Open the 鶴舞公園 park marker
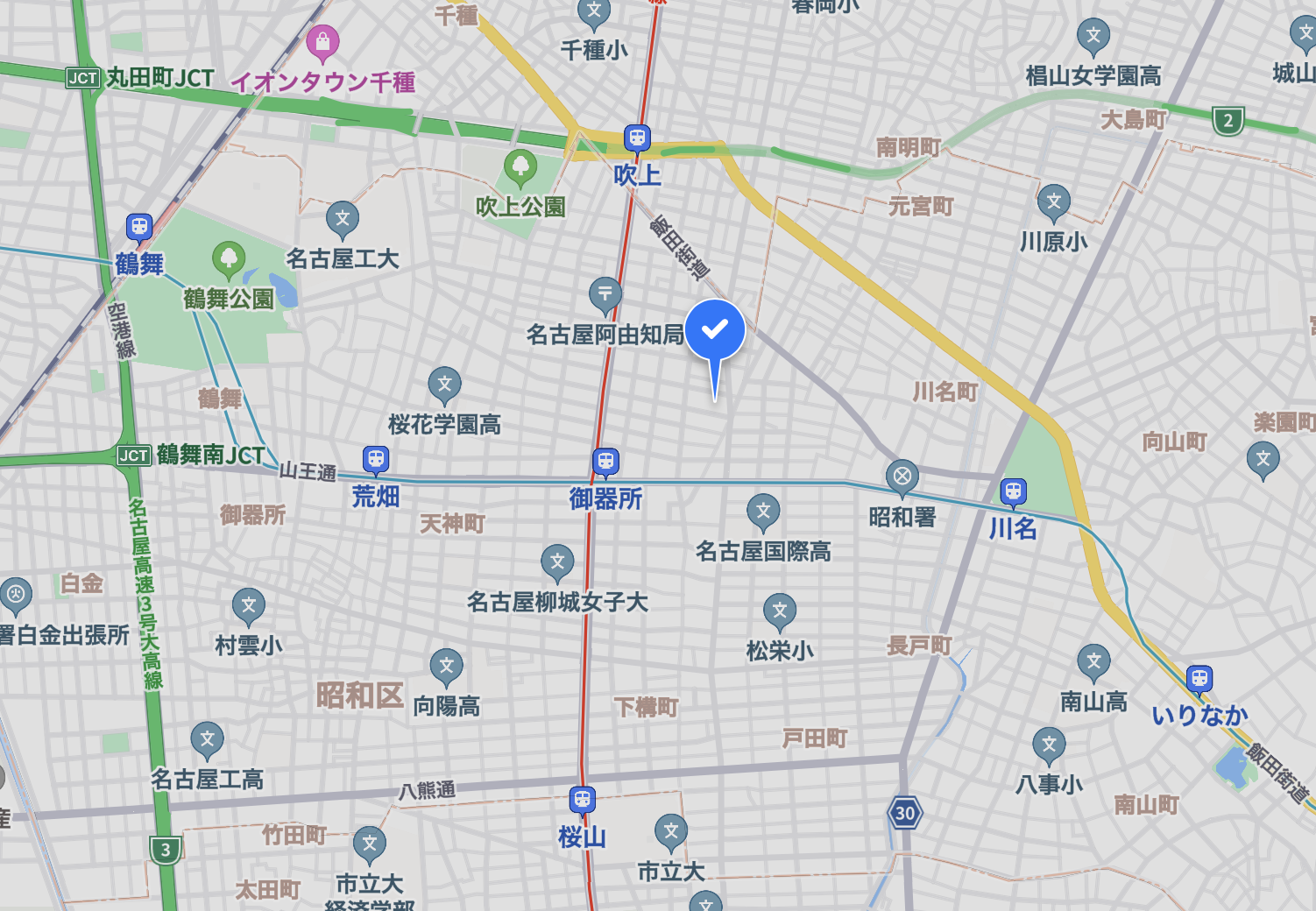This screenshot has height=911, width=1316. (229, 259)
